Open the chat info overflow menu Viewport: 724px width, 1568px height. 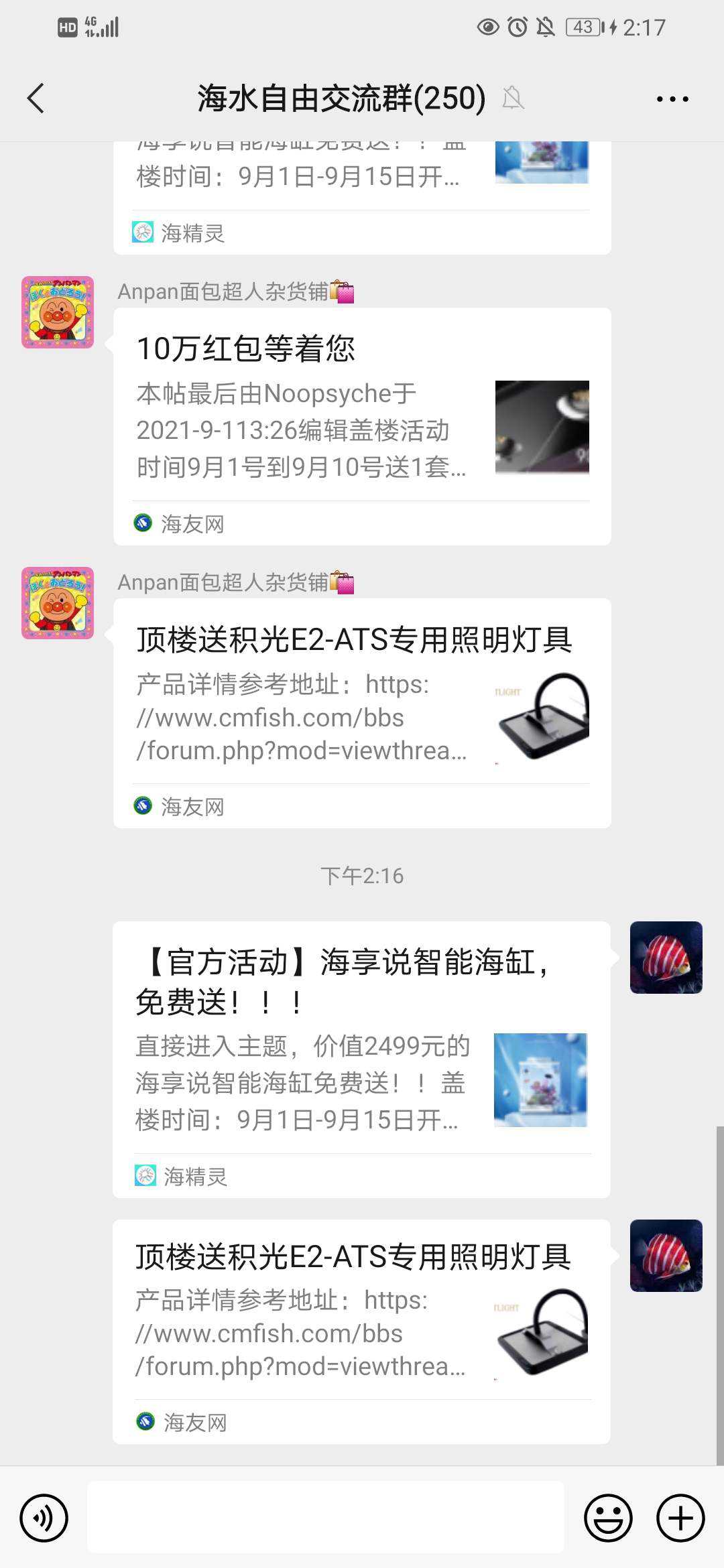pyautogui.click(x=672, y=99)
